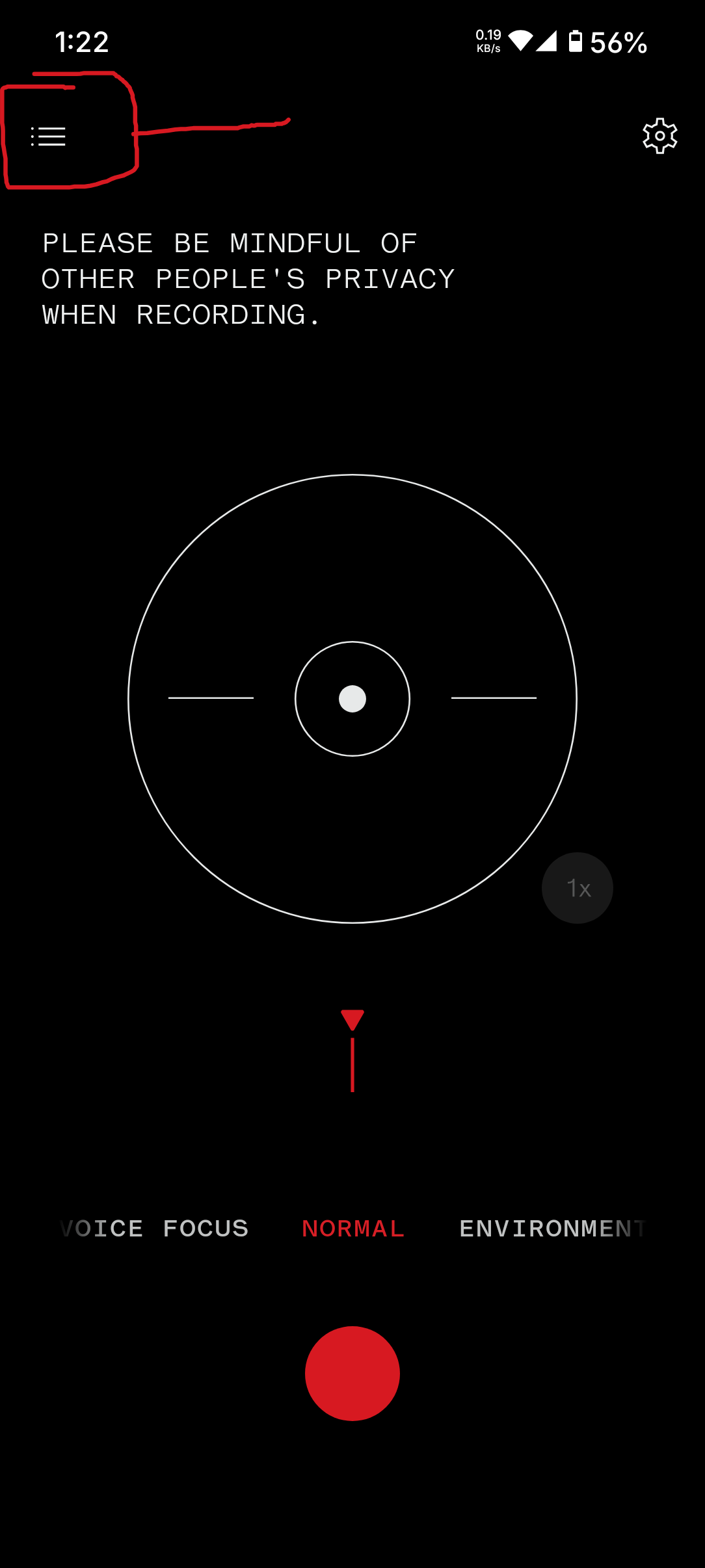
Task: Select the Normal recording mode
Action: coord(353,1228)
